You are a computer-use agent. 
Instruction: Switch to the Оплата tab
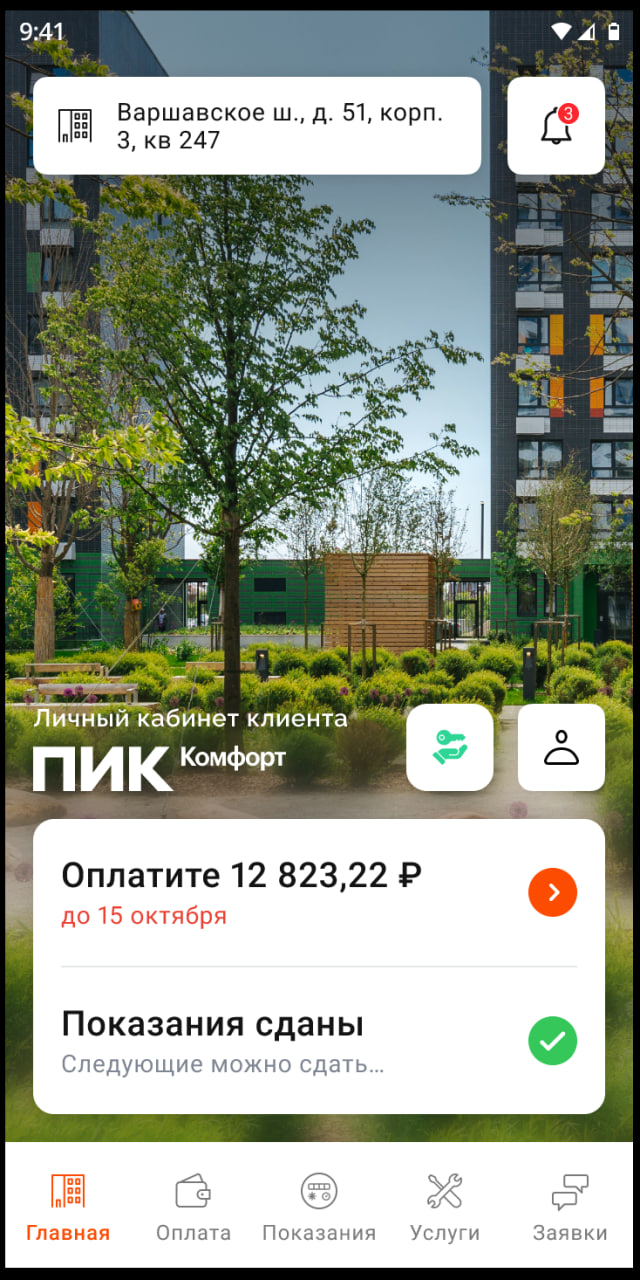tap(193, 1206)
